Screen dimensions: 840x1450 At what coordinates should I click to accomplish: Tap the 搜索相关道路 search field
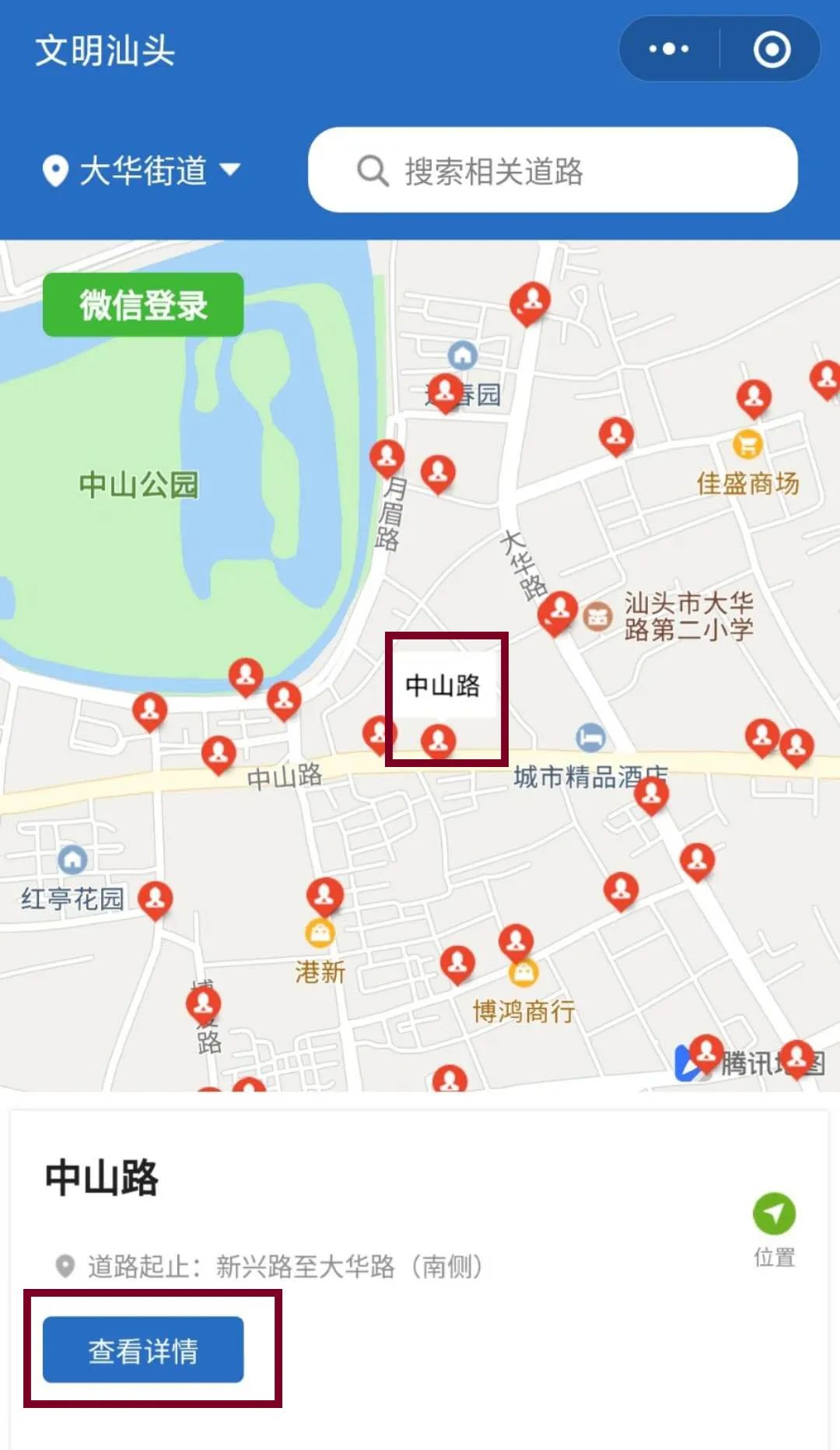pyautogui.click(x=552, y=170)
